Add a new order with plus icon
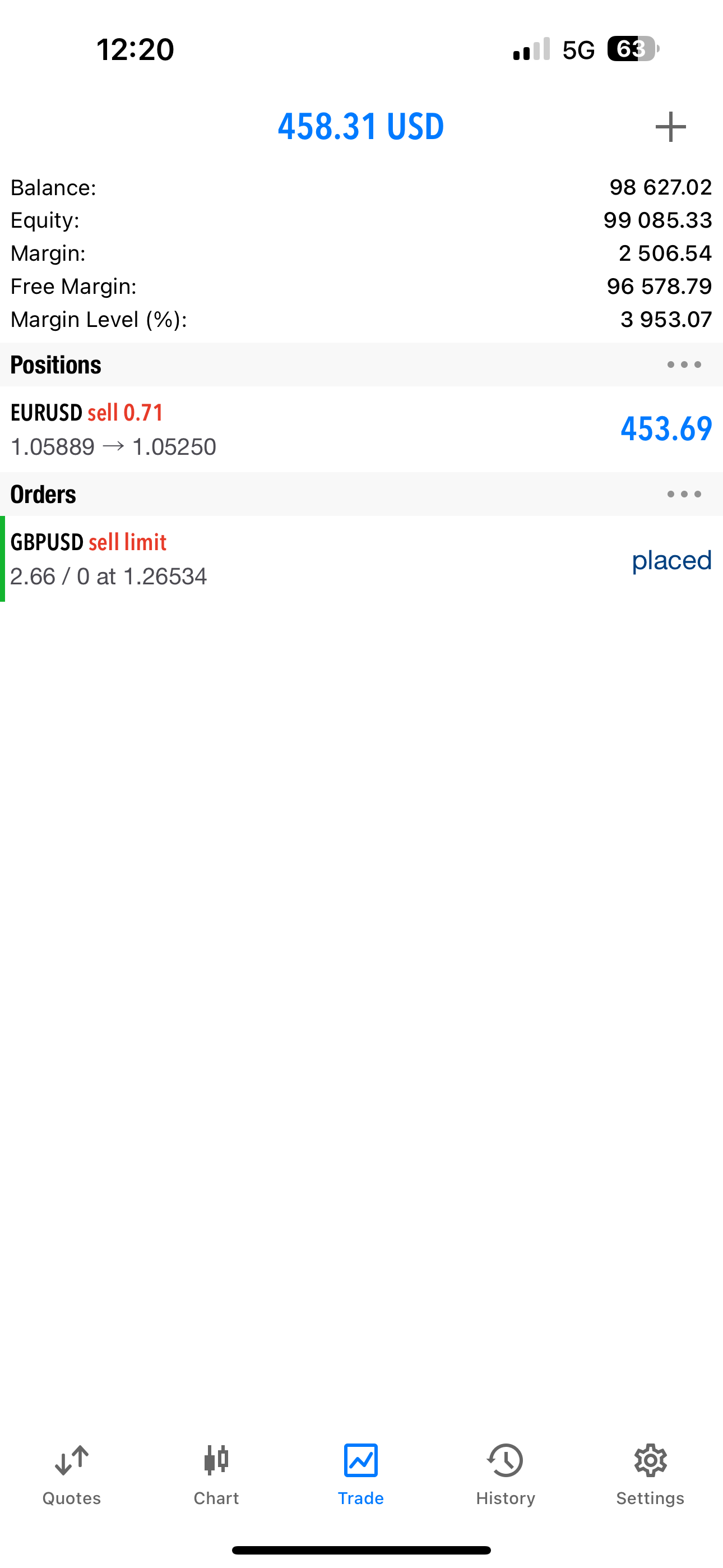 click(x=670, y=127)
